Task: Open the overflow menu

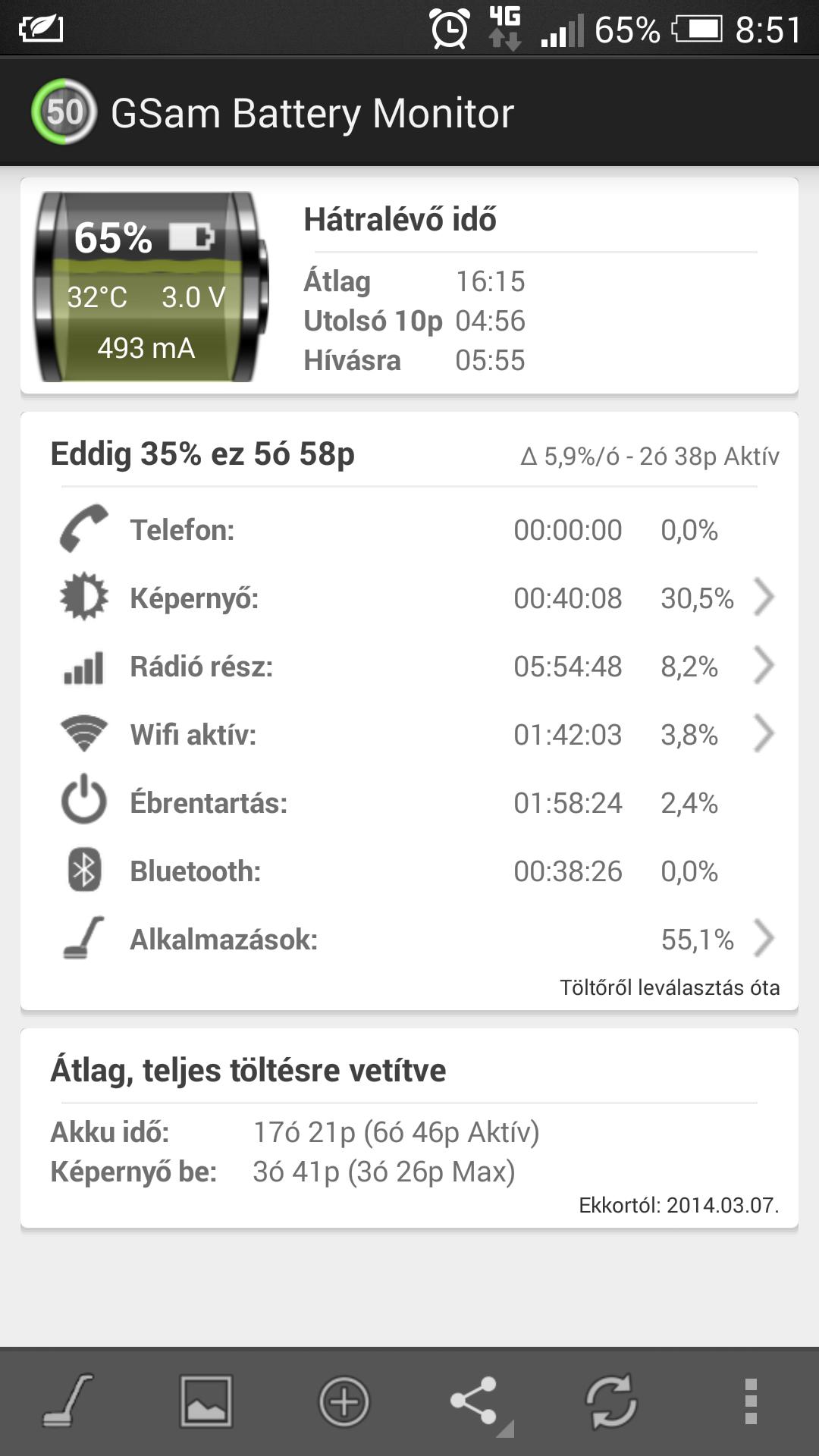Action: pyautogui.click(x=751, y=1401)
